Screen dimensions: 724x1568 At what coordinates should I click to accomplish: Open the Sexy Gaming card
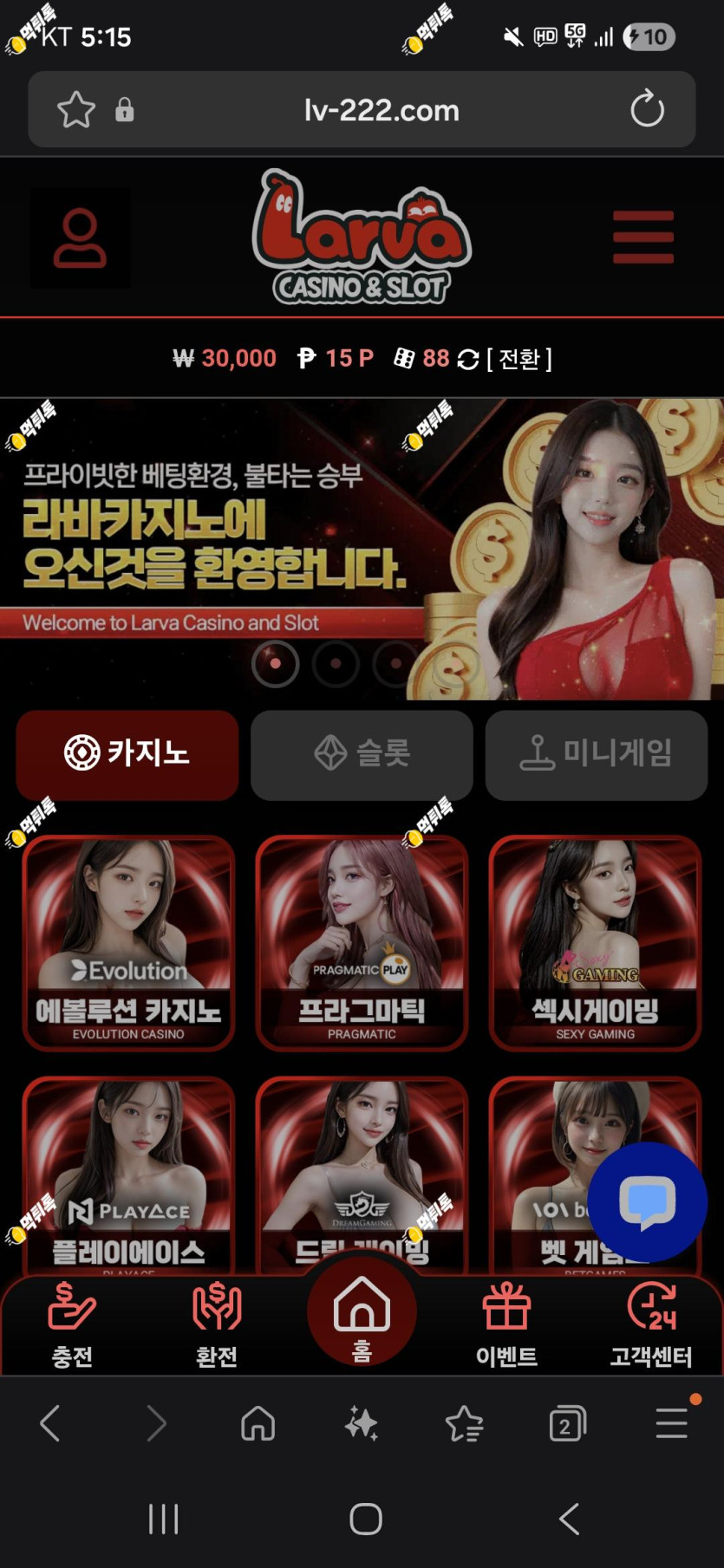595,942
